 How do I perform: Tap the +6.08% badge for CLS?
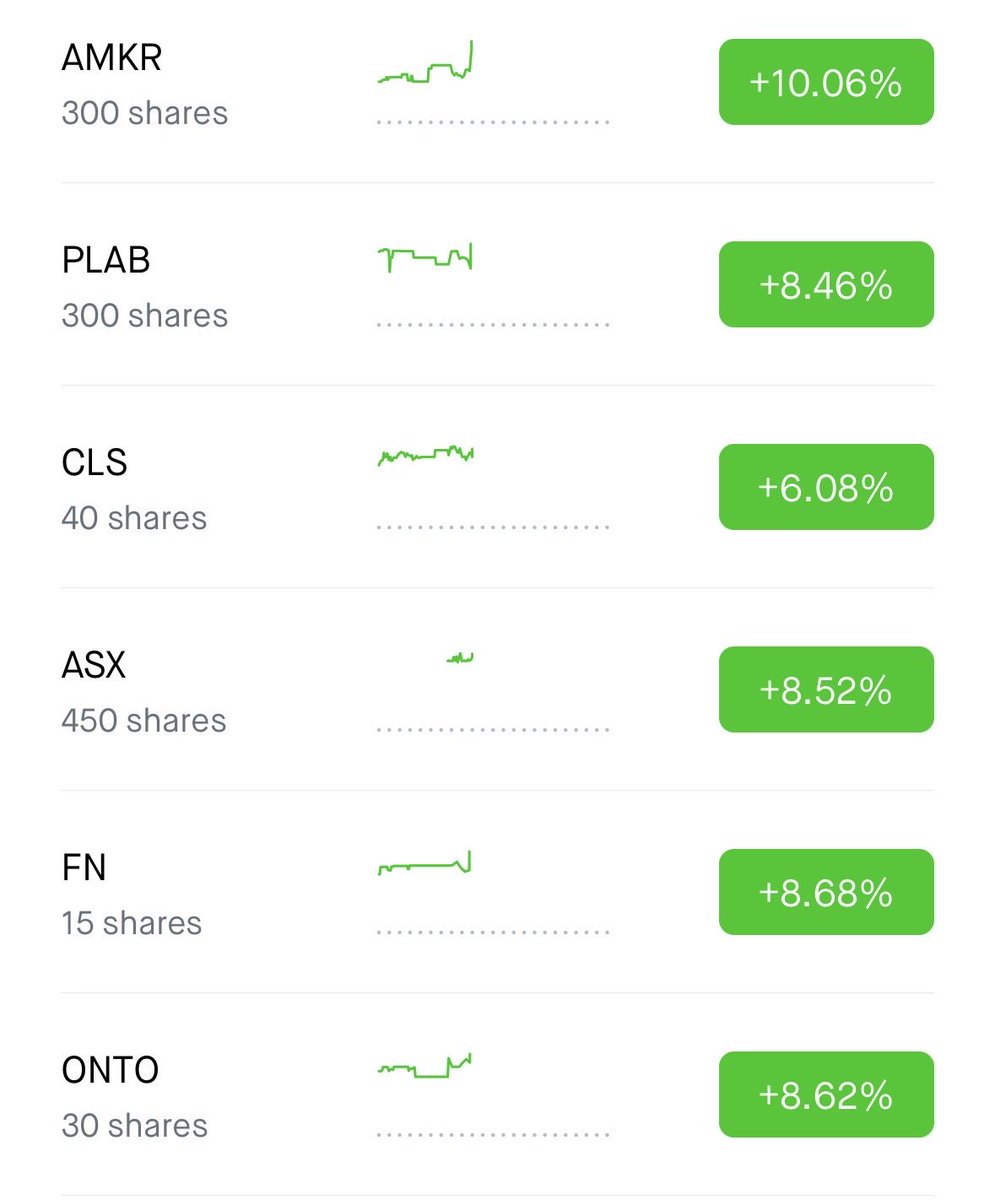826,488
